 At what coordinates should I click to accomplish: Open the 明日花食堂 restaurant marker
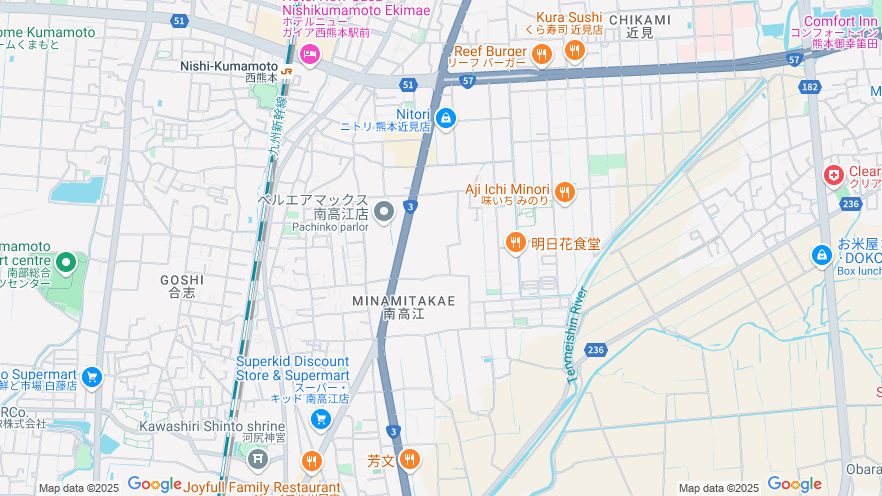tap(516, 243)
